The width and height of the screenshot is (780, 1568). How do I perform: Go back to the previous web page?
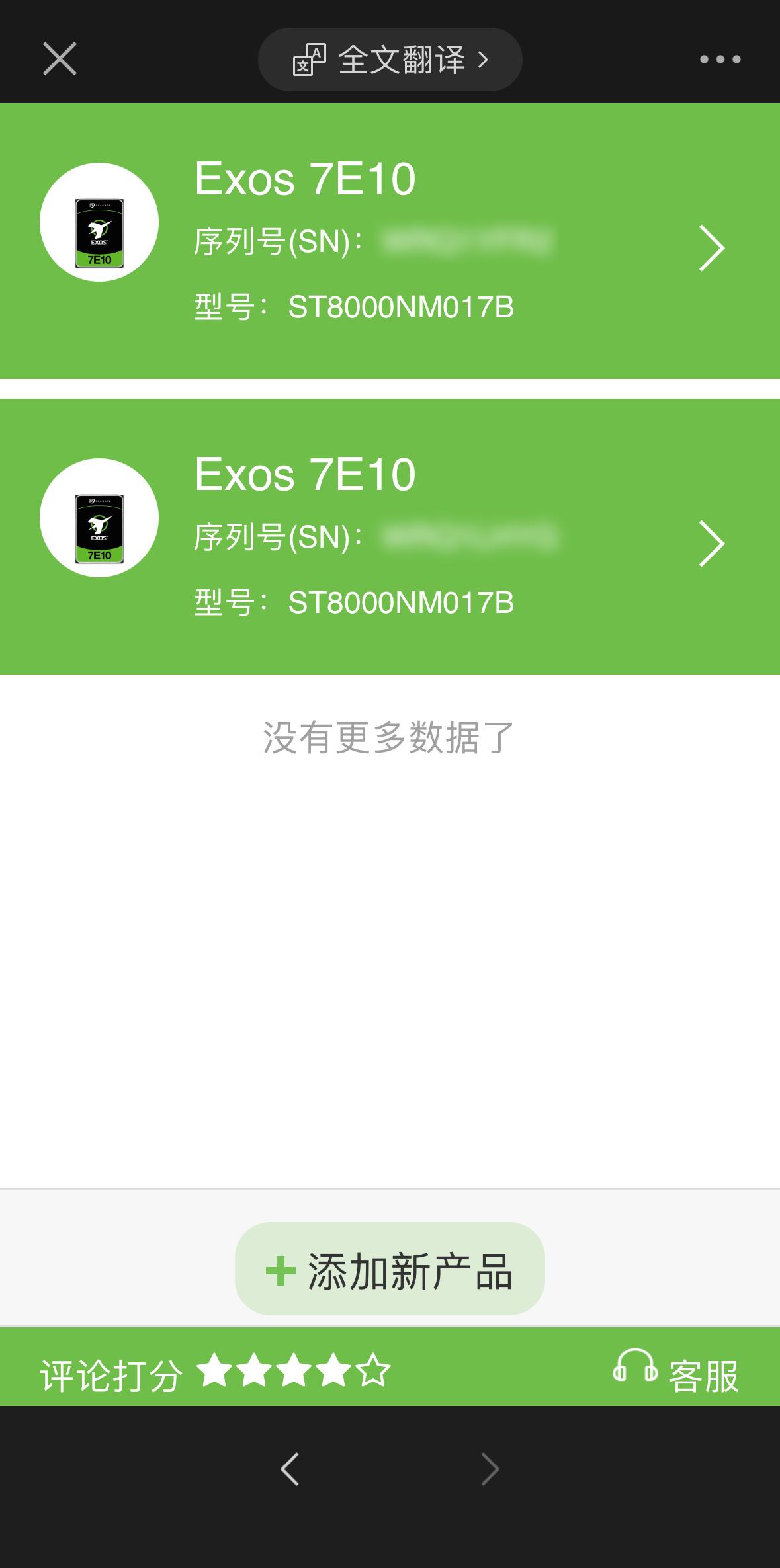click(290, 1469)
